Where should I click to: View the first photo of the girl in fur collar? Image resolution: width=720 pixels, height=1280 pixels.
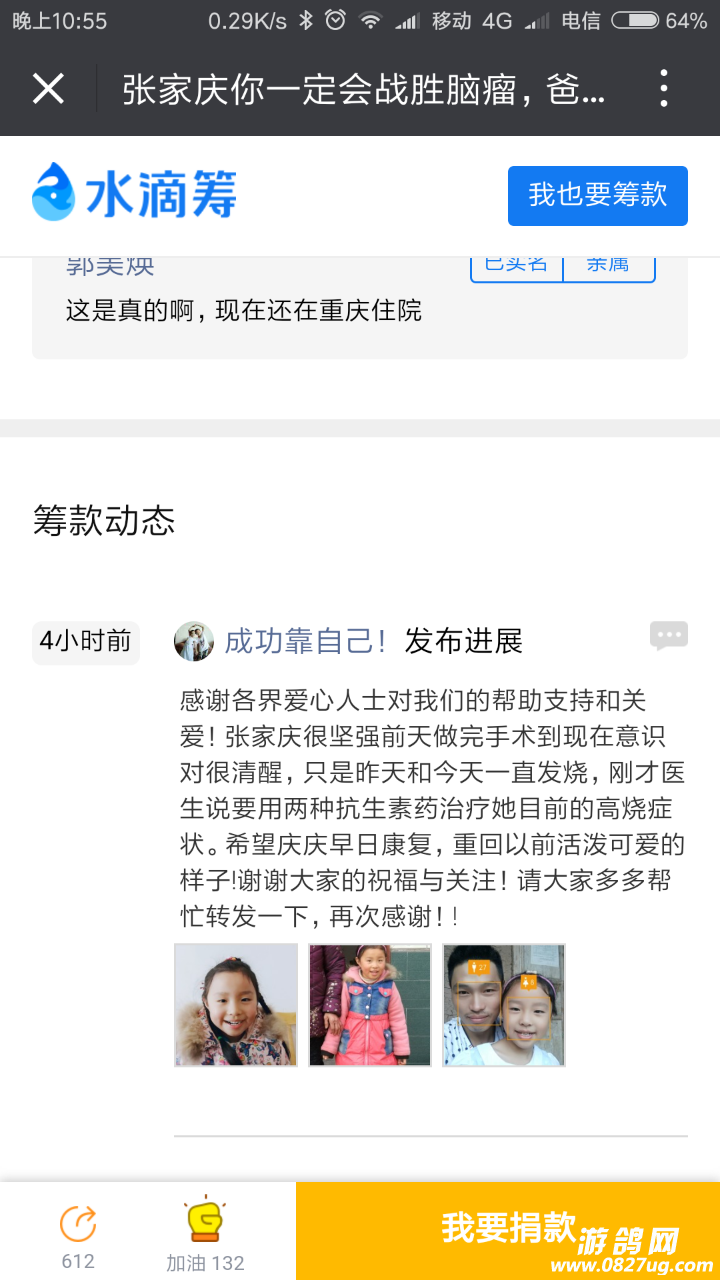[x=236, y=1004]
